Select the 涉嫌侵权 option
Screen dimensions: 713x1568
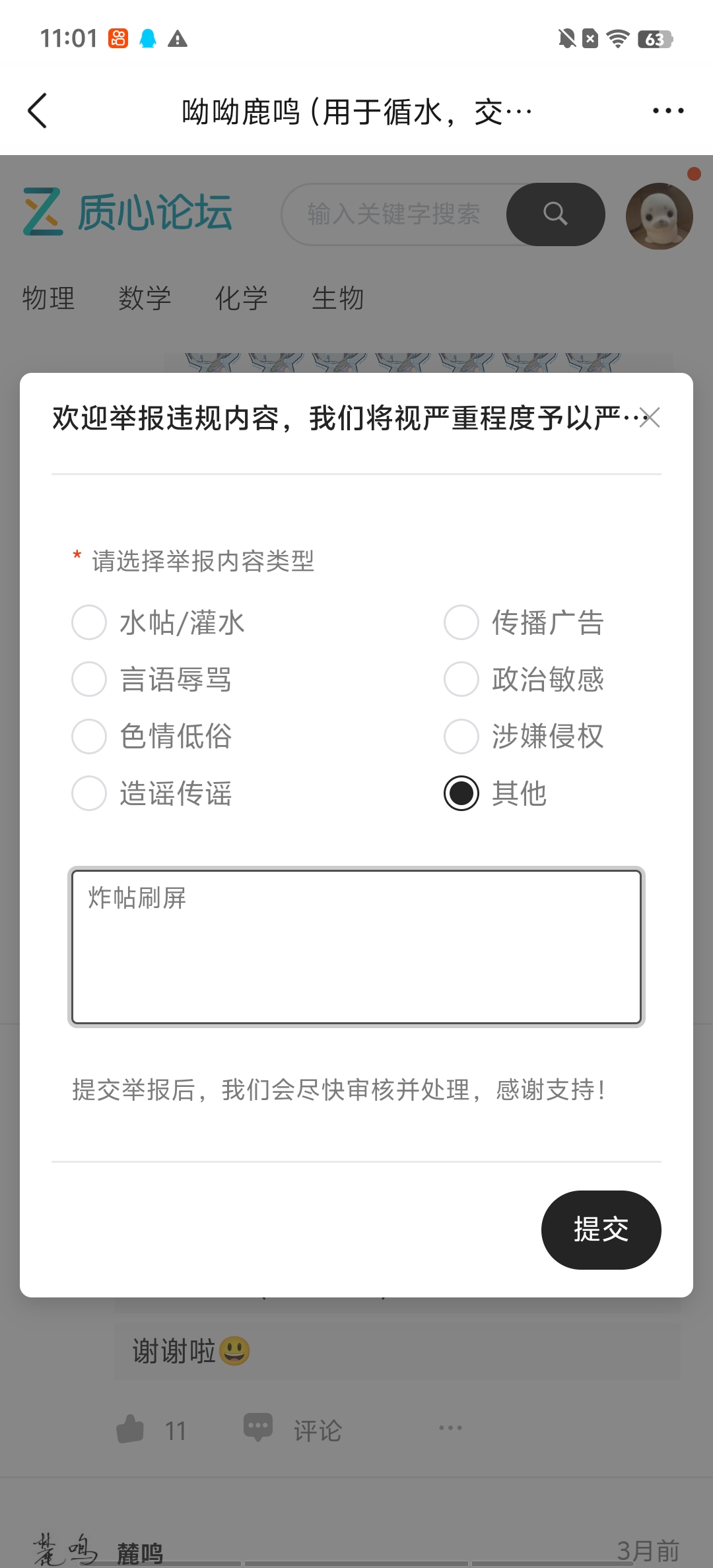[x=460, y=737]
